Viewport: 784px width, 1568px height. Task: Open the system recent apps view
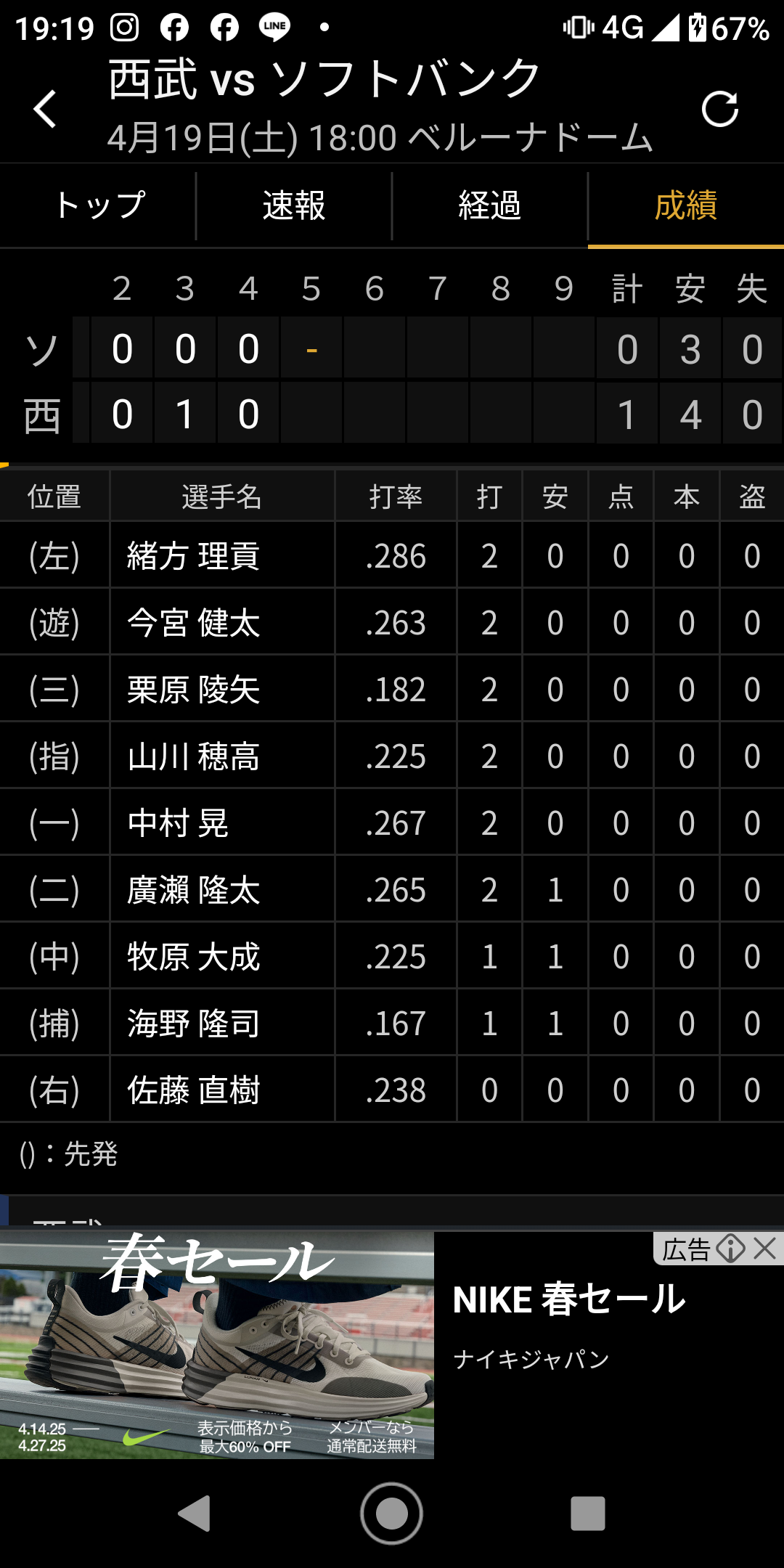click(588, 1514)
